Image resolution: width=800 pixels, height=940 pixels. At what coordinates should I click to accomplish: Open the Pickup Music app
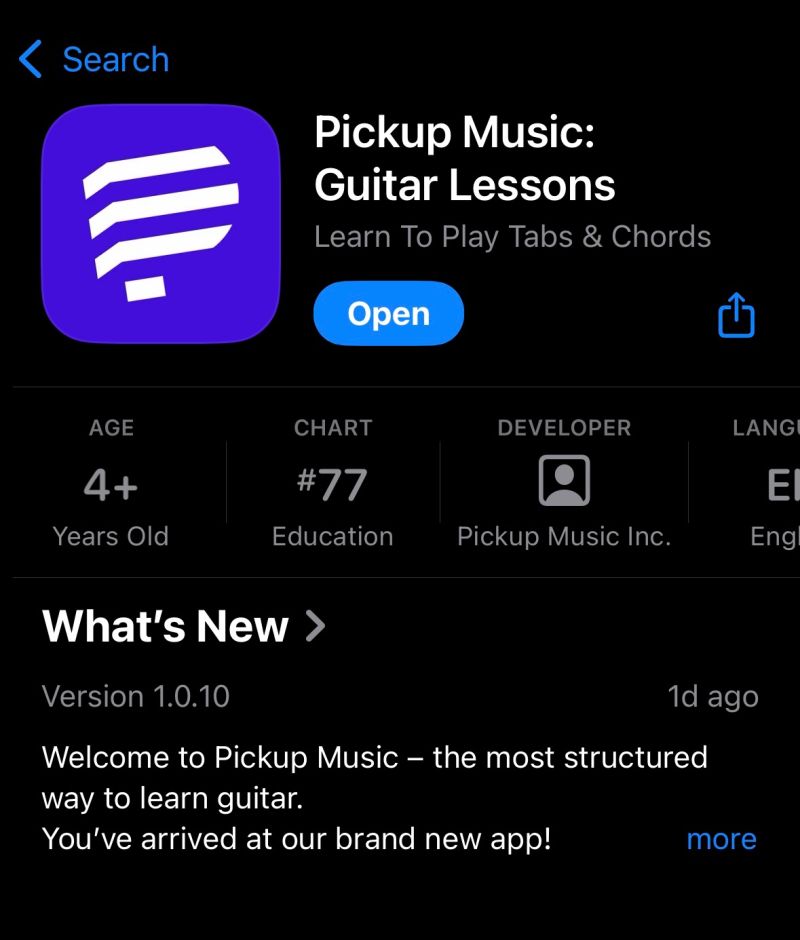pos(388,314)
